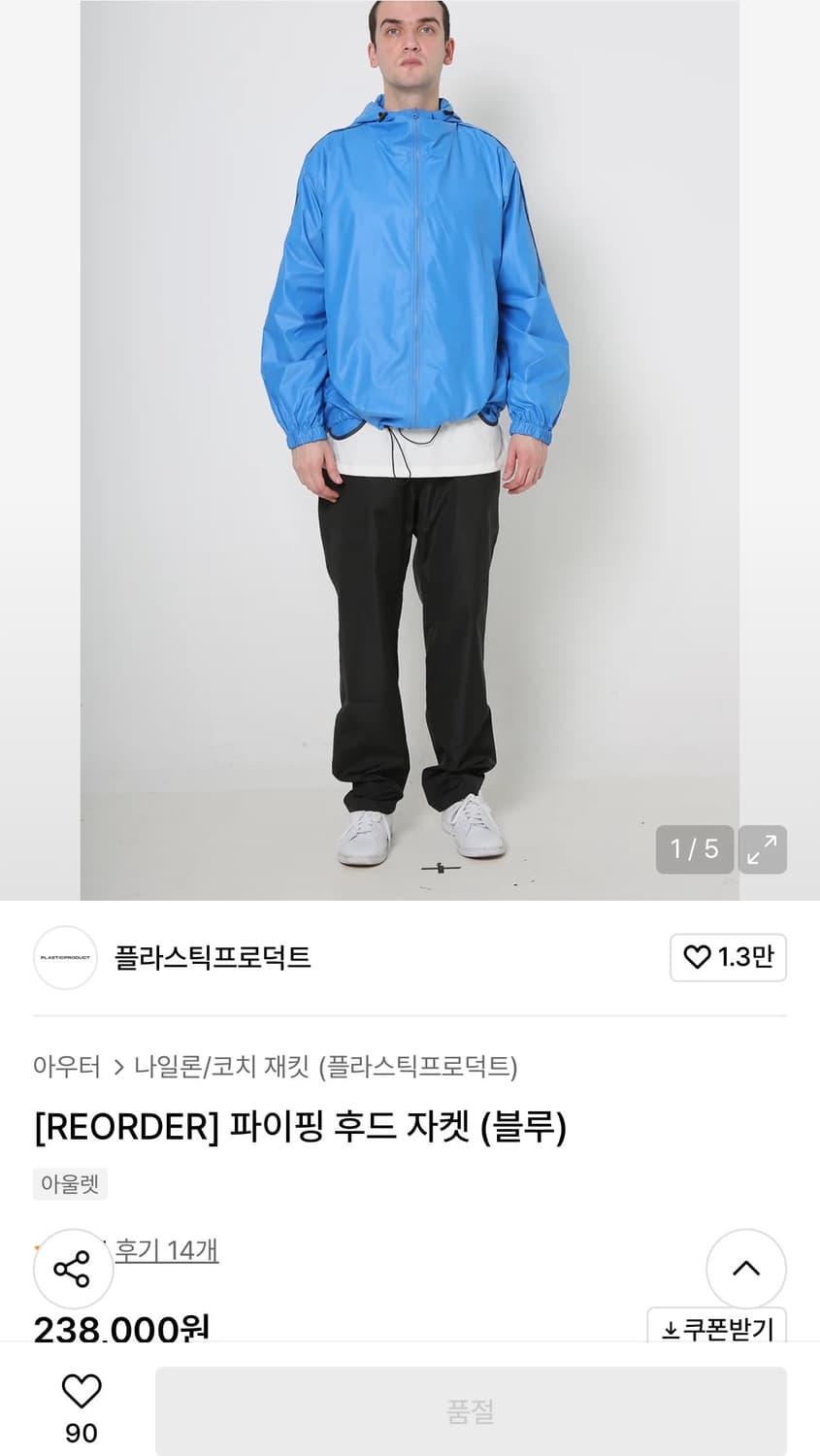Tap the heart icon next to 1.3만
Screen dimensions: 820x1456
pyautogui.click(x=697, y=958)
